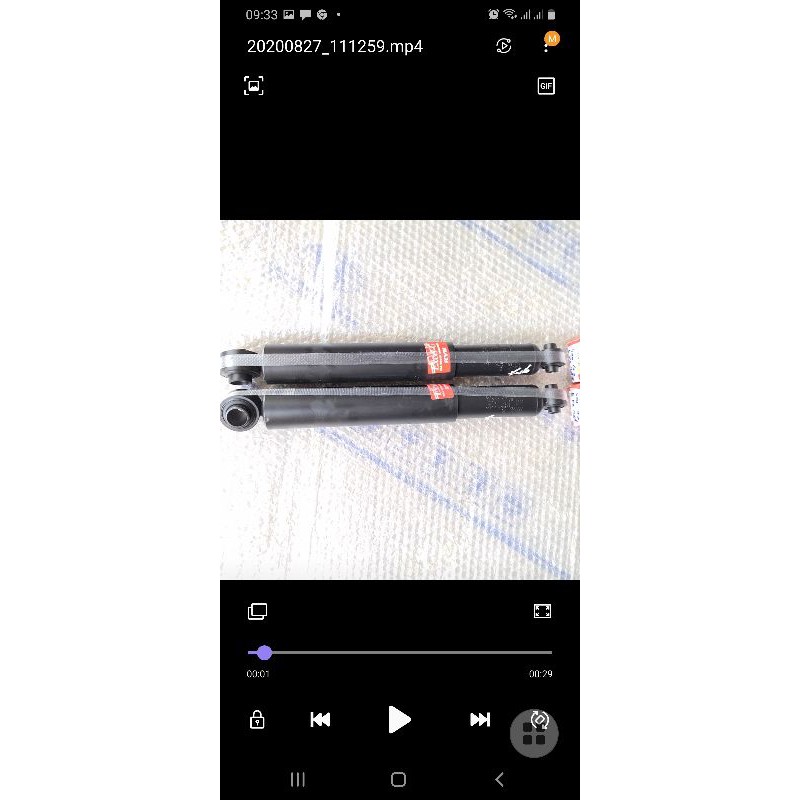Show recent apps
Image resolution: width=800 pixels, height=800 pixels.
pos(297,780)
